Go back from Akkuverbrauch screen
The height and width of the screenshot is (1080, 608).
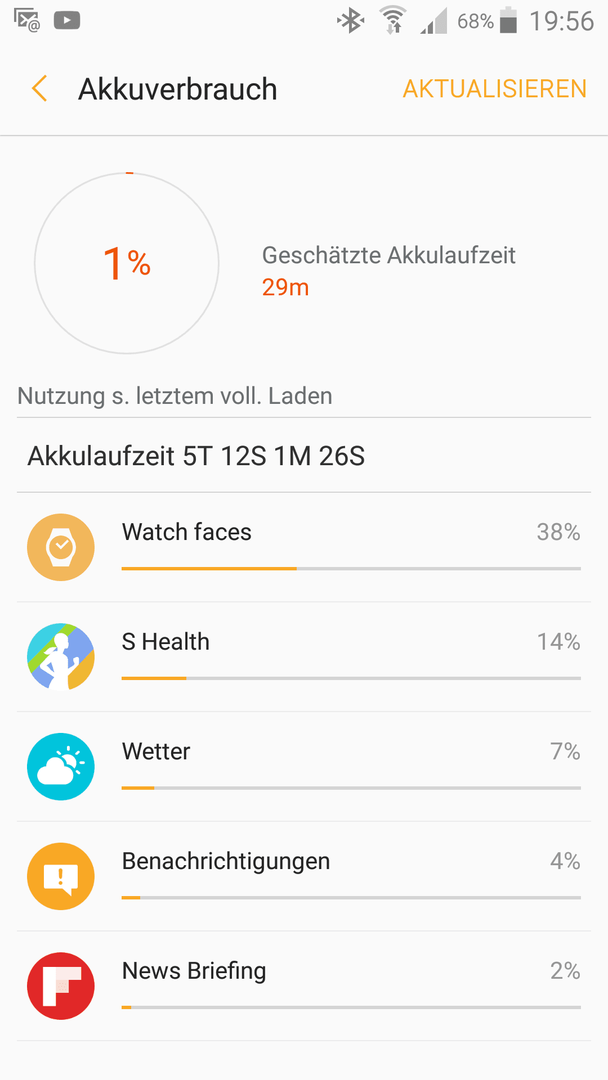[39, 90]
